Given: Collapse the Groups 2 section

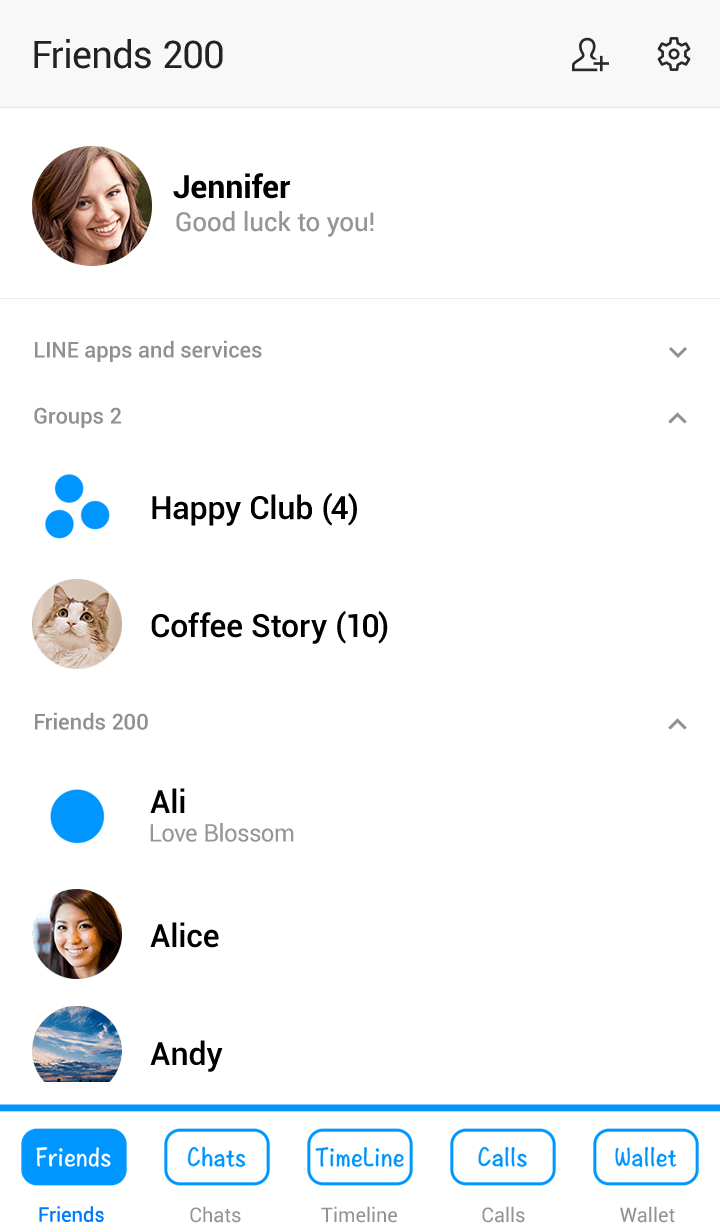Looking at the screenshot, I should (x=678, y=418).
